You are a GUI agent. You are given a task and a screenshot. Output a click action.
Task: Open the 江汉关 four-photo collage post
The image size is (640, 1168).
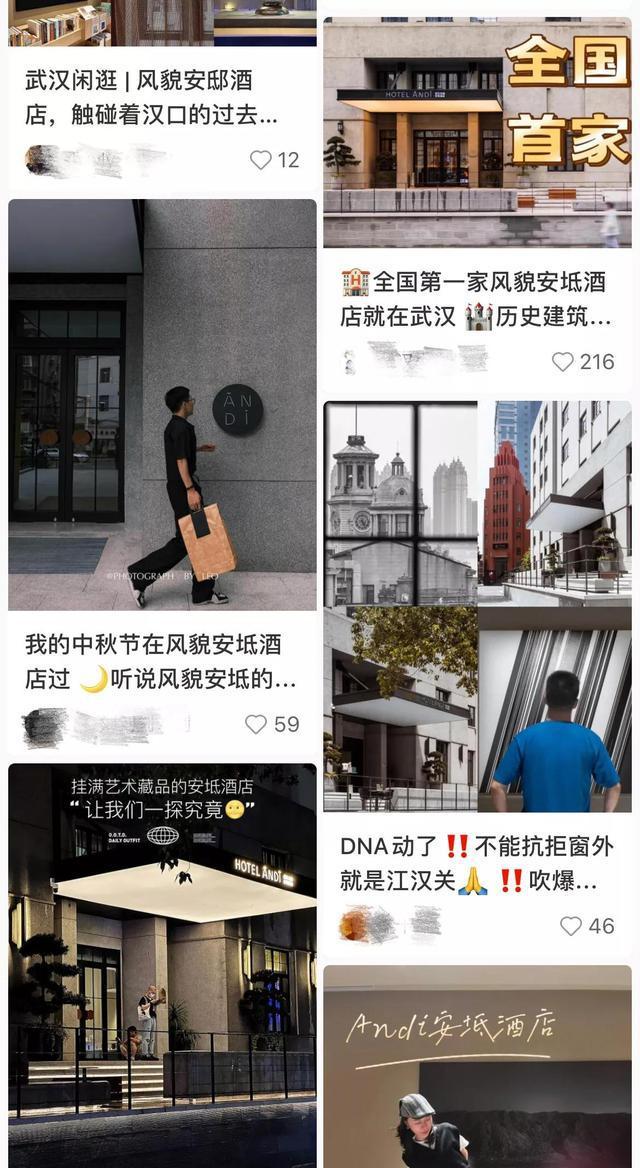coord(477,606)
